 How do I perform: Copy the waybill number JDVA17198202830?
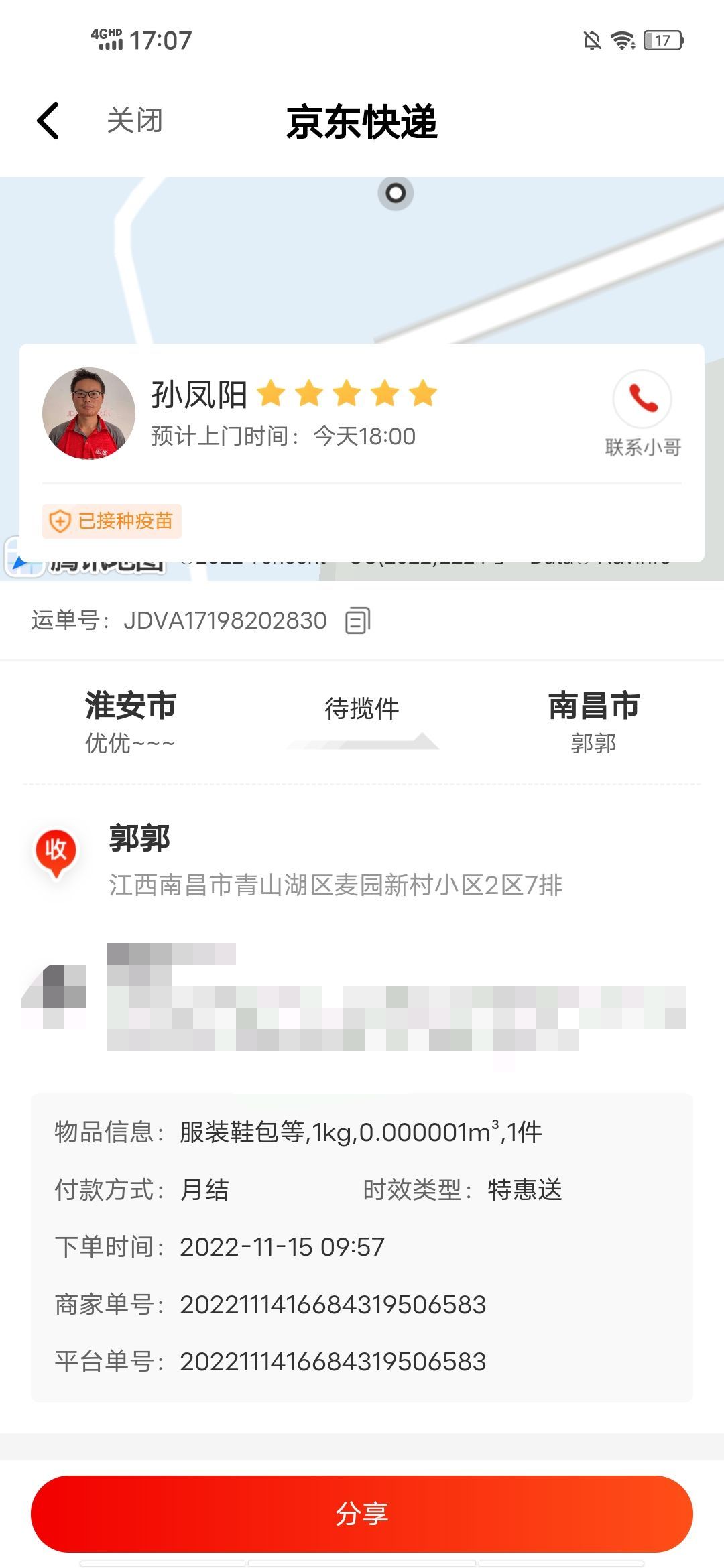[x=358, y=620]
